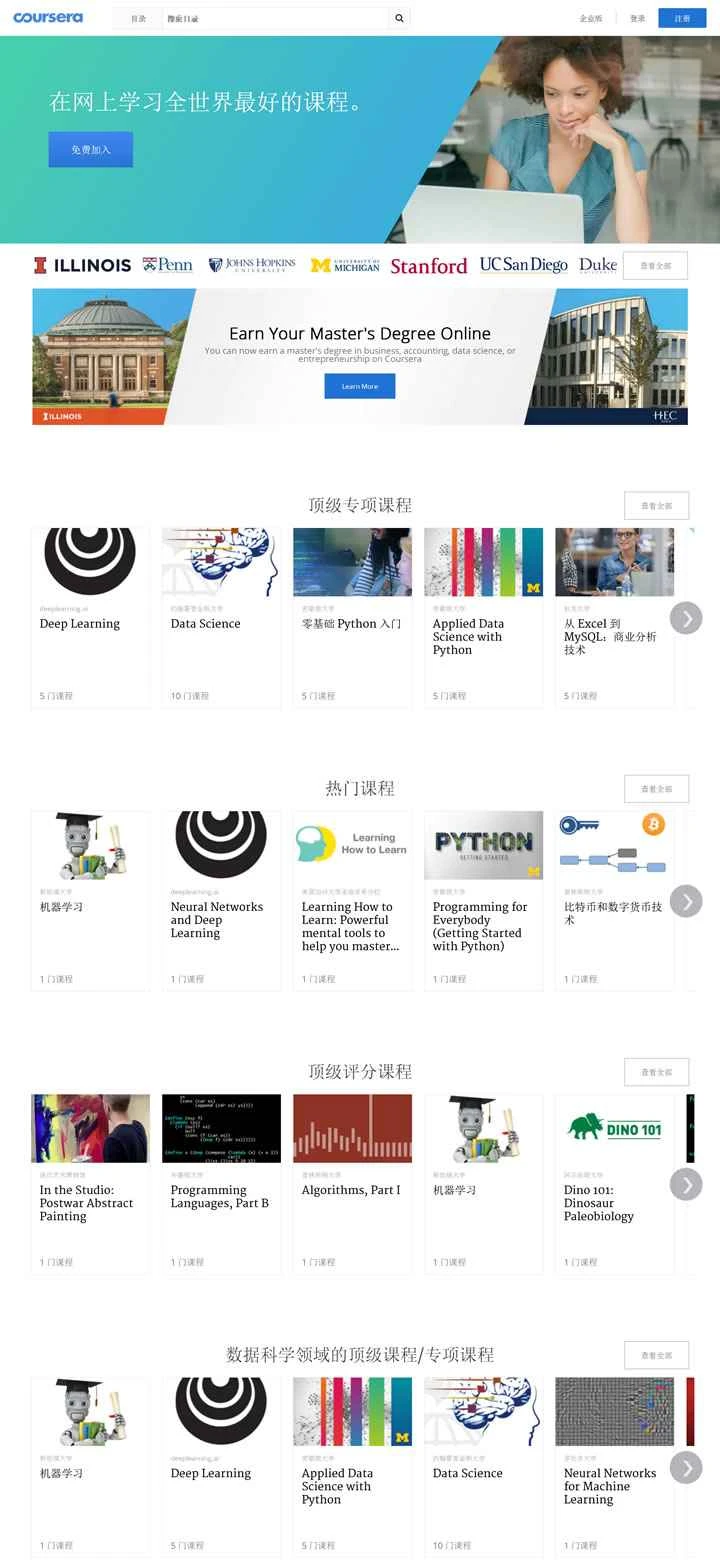The height and width of the screenshot is (1564, 720).
Task: Click 查看全部 next to 顶级专项课程
Action: 656,505
